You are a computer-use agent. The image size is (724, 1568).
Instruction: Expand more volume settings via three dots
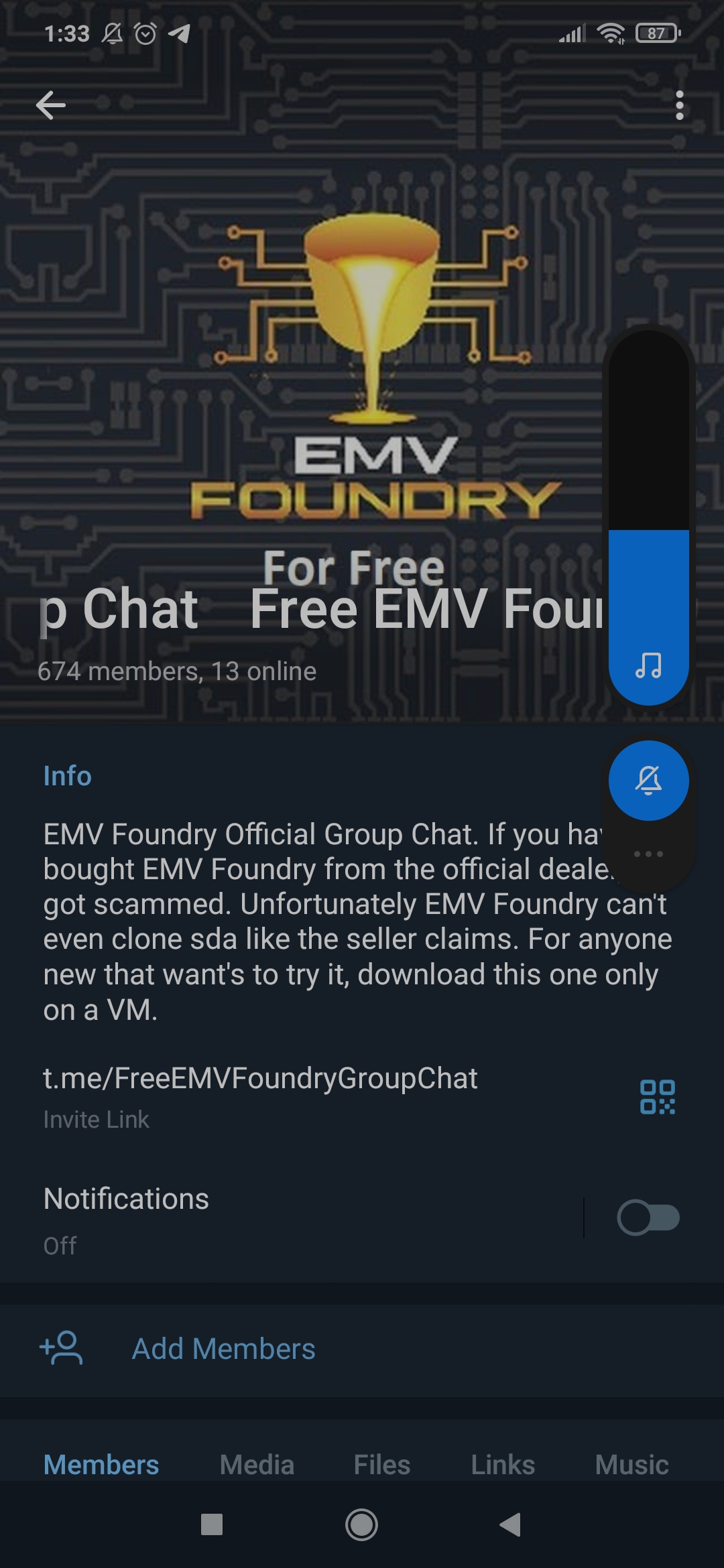pos(648,854)
